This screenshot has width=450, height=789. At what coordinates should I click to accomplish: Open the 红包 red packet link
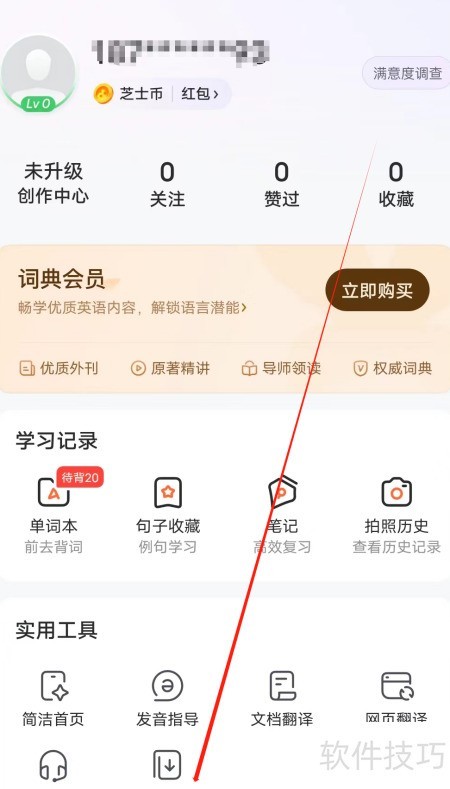coord(200,94)
